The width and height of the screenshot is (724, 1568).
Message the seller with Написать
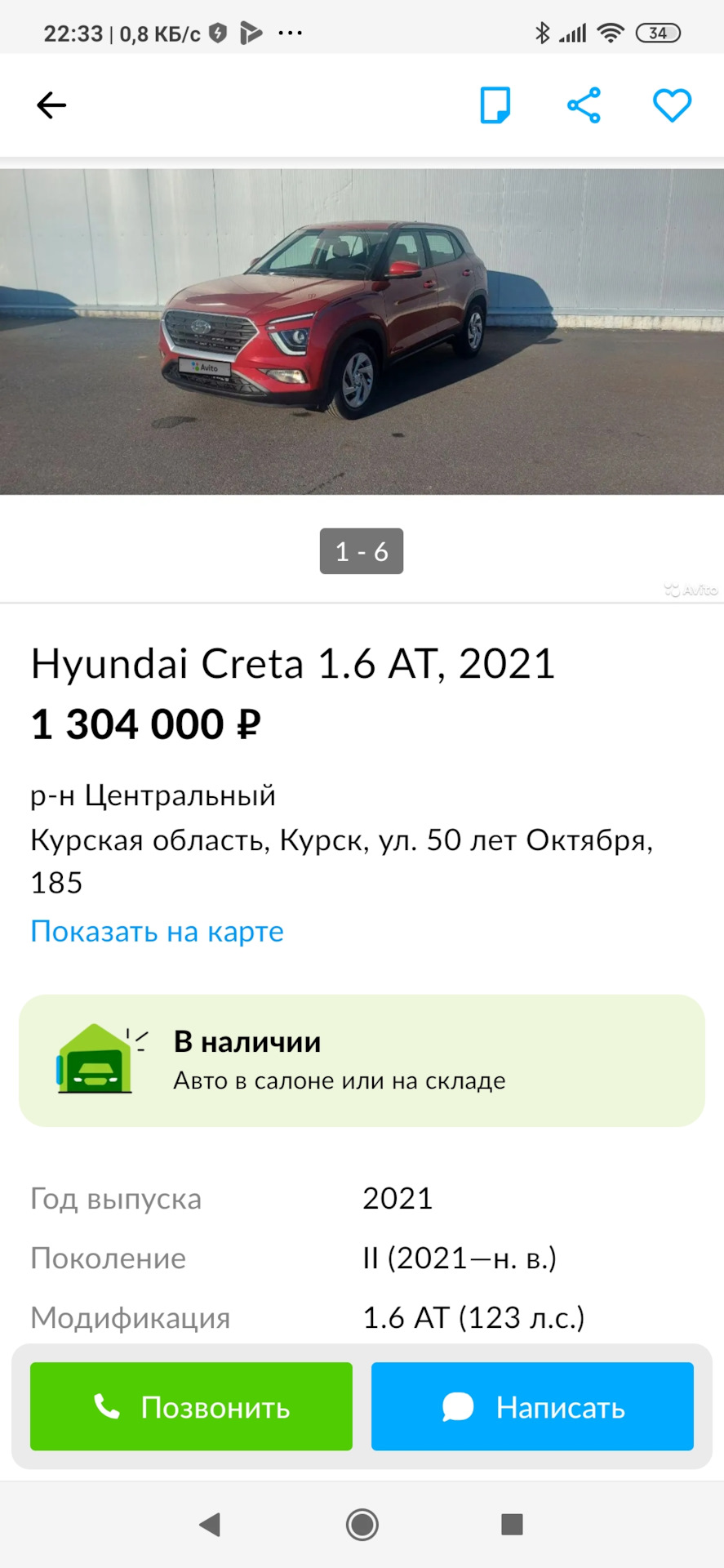coord(532,1406)
